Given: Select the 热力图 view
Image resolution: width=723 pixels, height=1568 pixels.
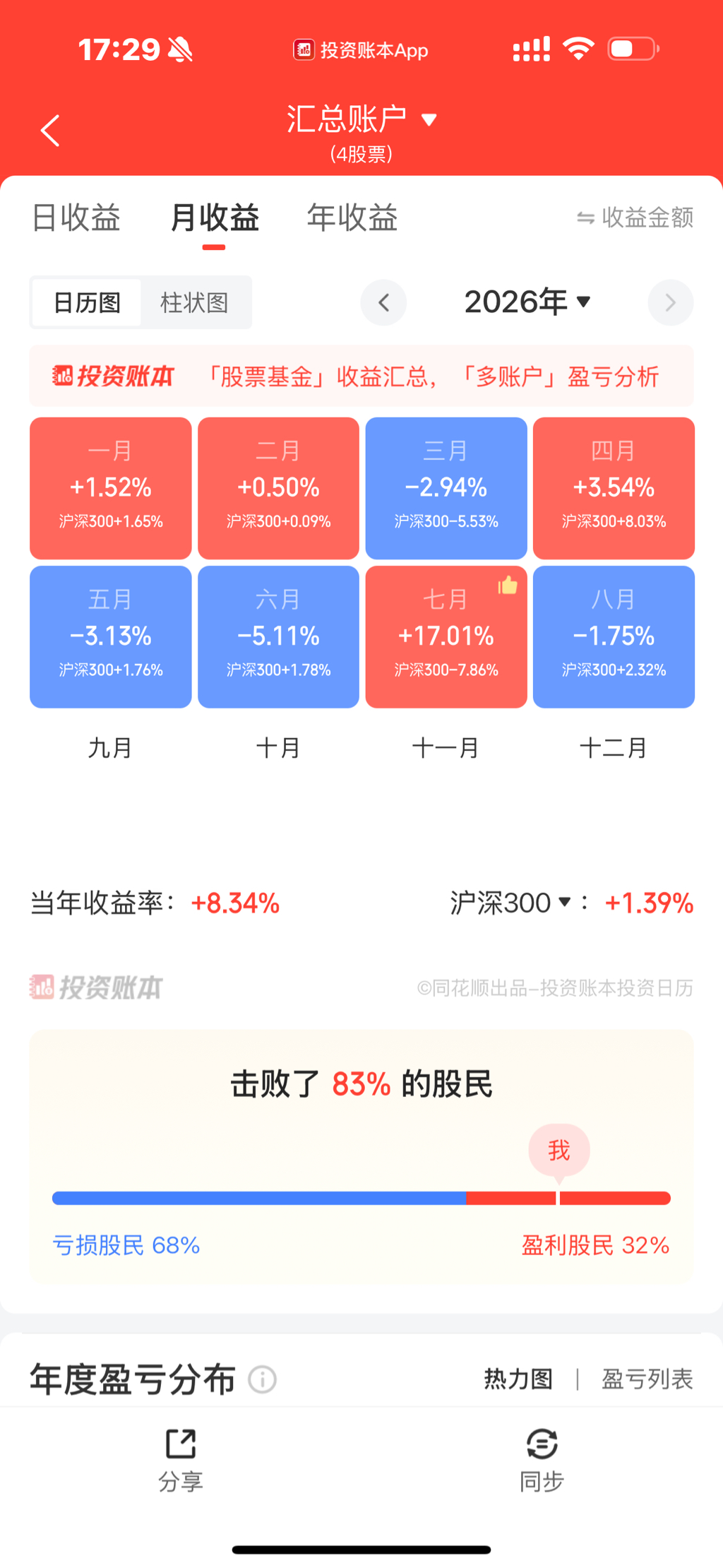Looking at the screenshot, I should [518, 1379].
